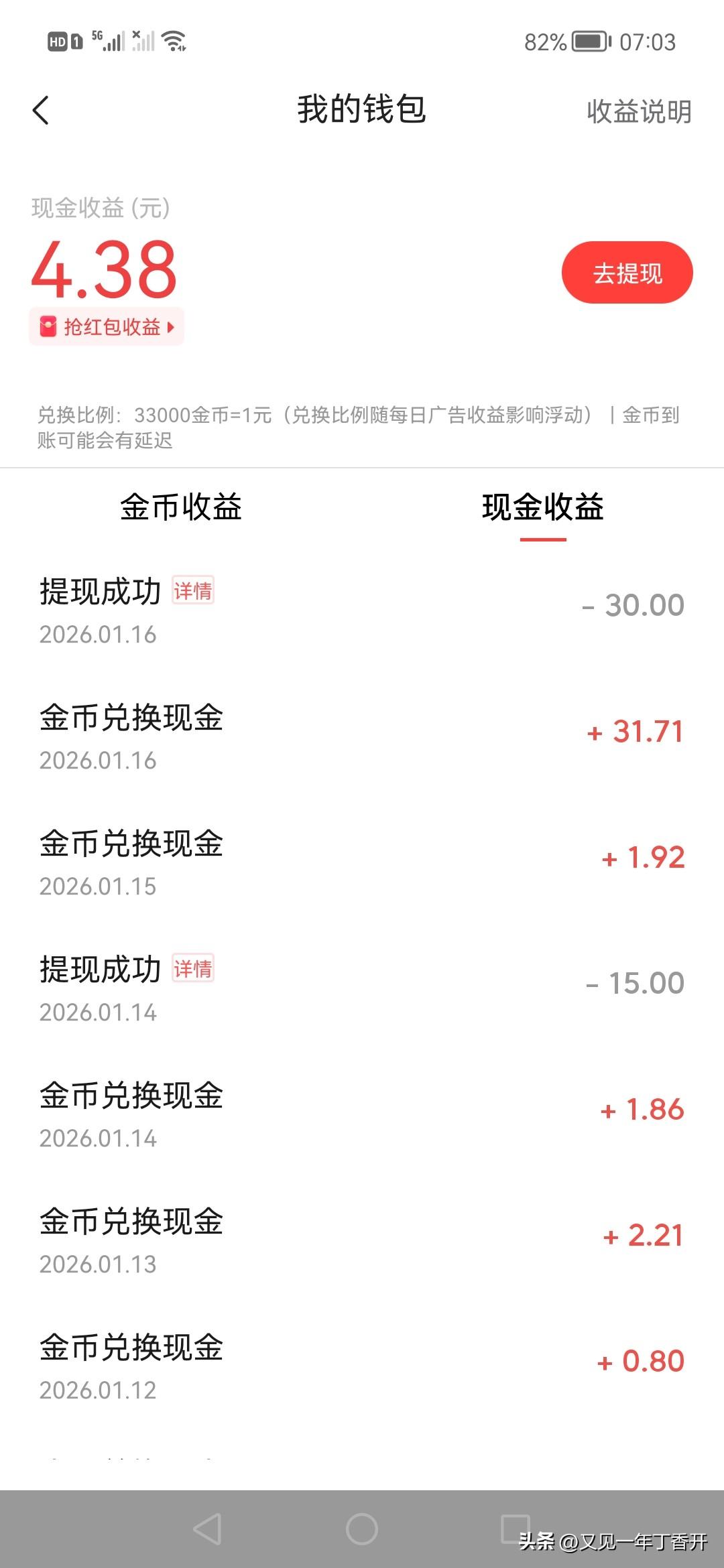Open 收益说明 earnings explanation
Viewport: 724px width, 1568px height.
pyautogui.click(x=638, y=112)
